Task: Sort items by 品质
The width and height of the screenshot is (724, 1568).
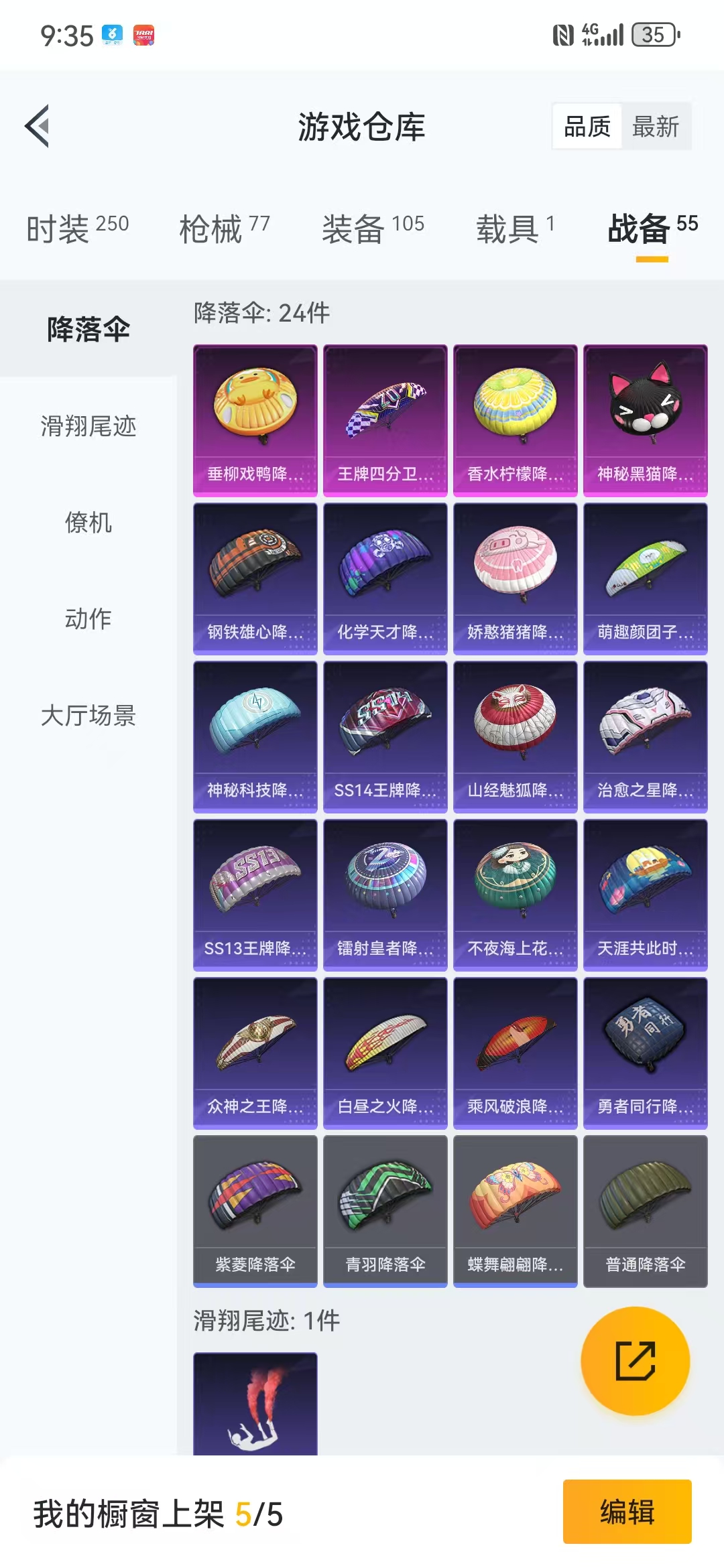Action: click(587, 126)
